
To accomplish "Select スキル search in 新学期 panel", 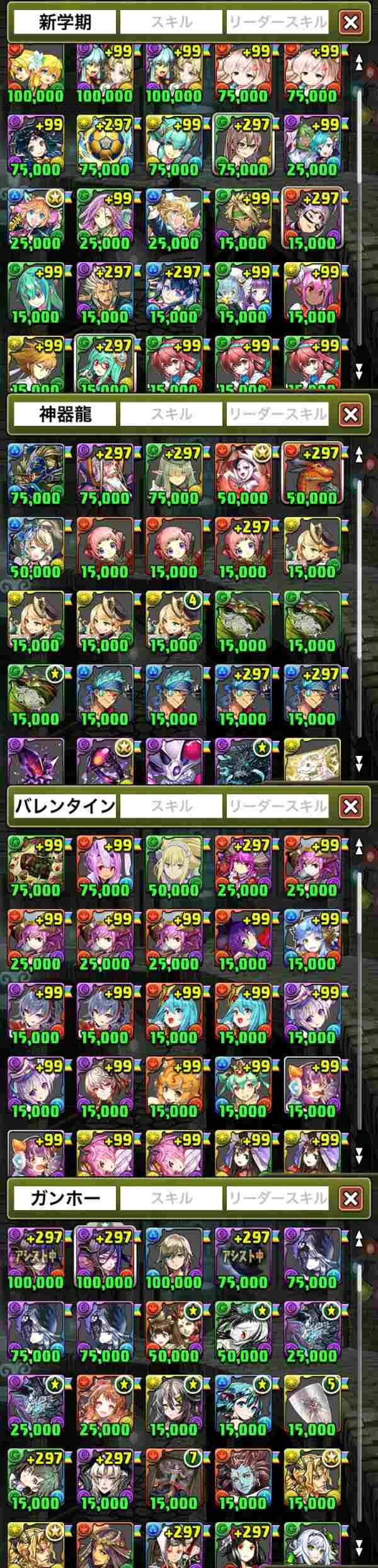I will pyautogui.click(x=171, y=23).
